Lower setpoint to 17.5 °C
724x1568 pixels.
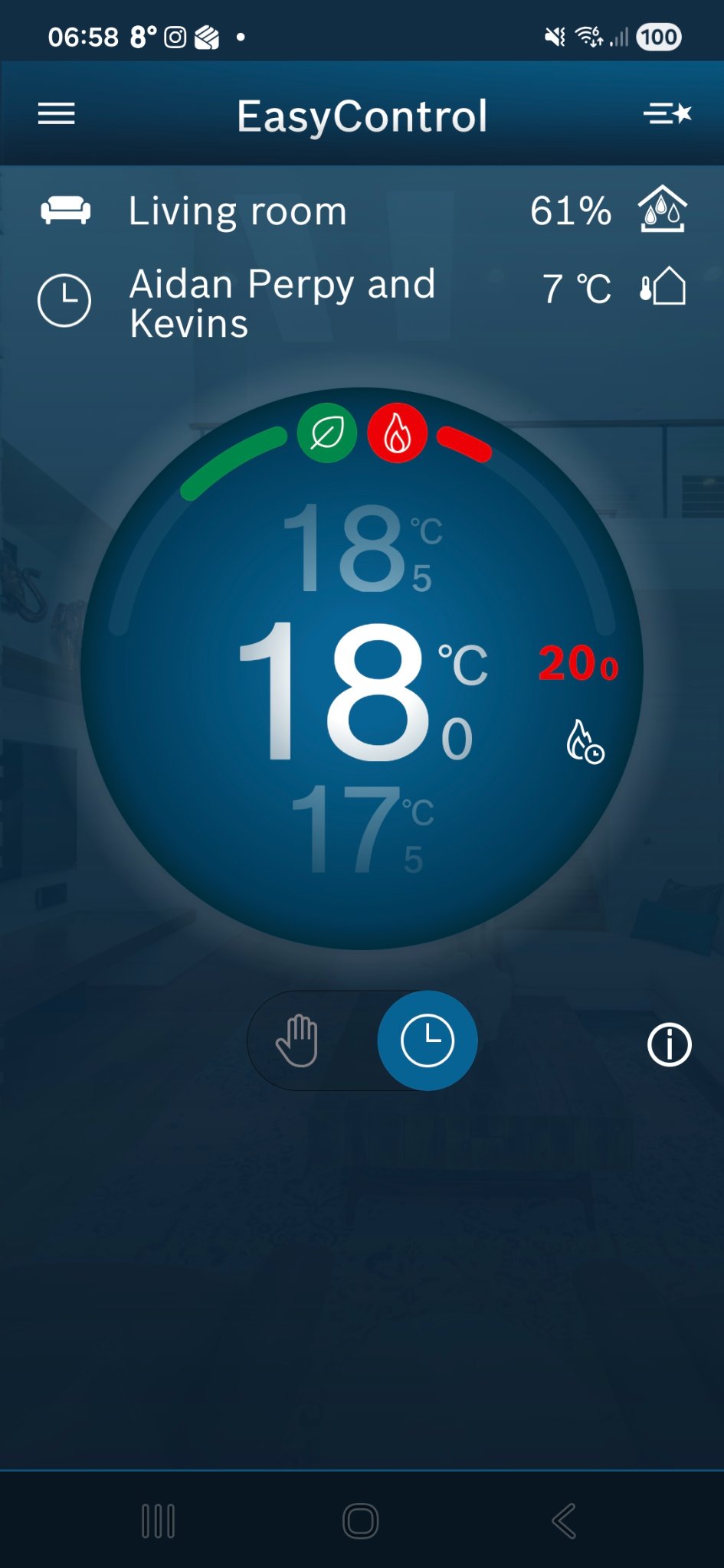point(362,830)
